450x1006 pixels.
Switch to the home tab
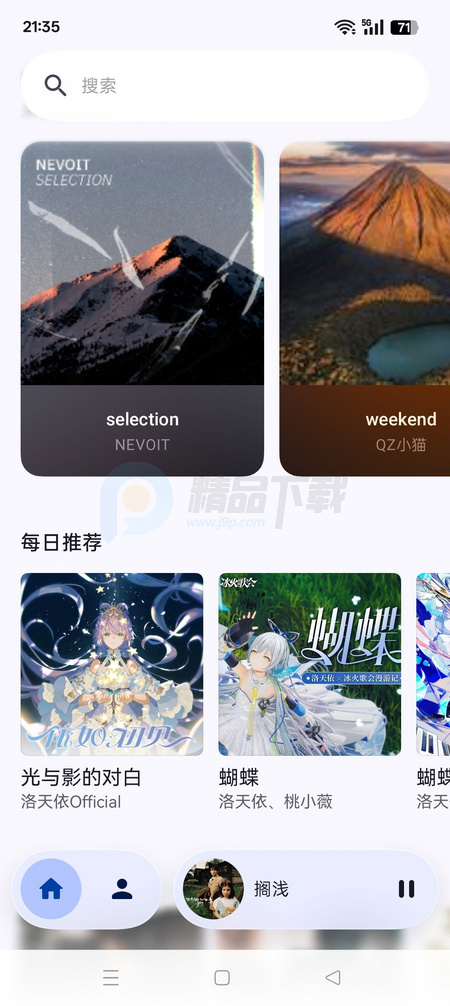click(51, 889)
